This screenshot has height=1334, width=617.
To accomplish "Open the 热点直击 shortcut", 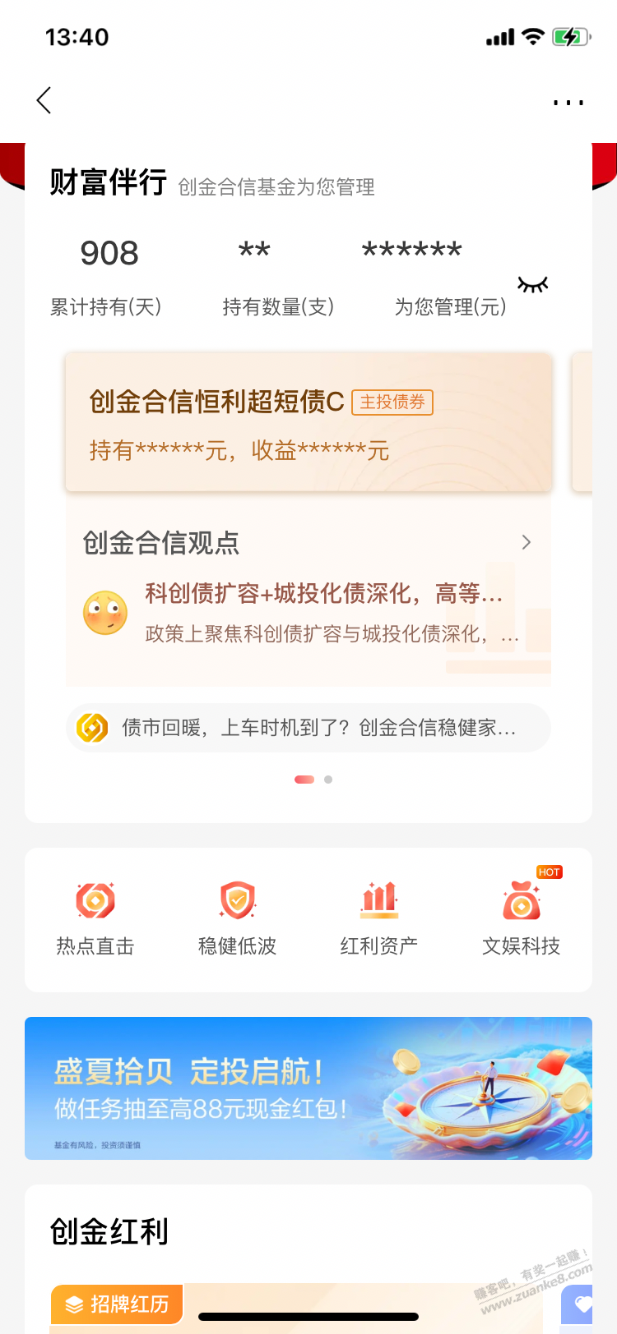I will (x=95, y=918).
